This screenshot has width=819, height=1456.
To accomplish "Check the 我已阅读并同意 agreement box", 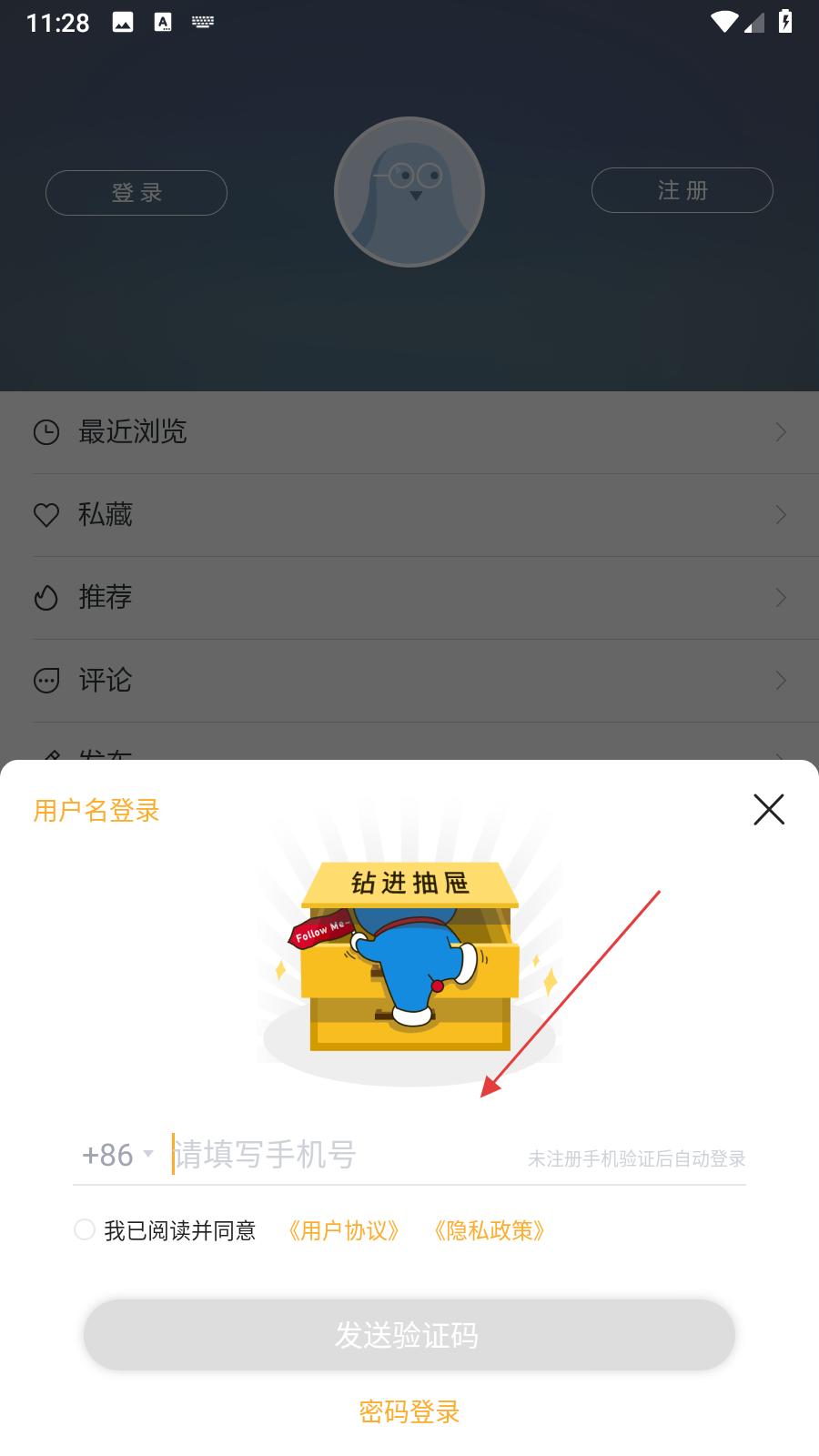I will pyautogui.click(x=85, y=1230).
